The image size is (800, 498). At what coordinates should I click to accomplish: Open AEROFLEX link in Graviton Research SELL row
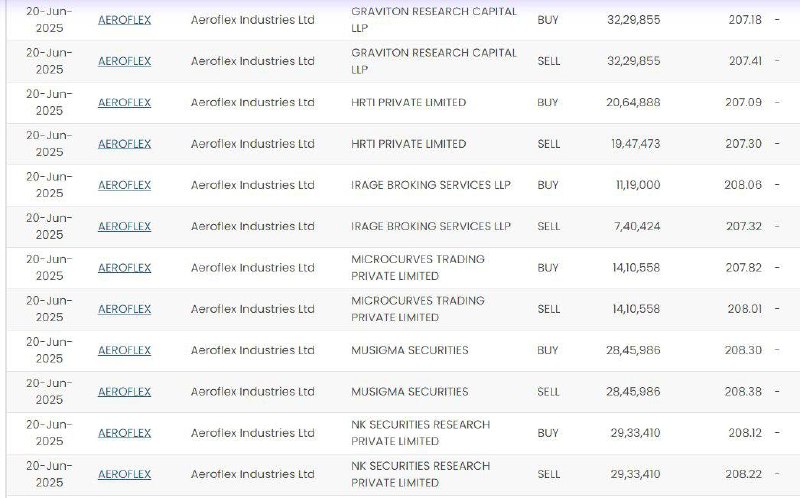[x=124, y=61]
